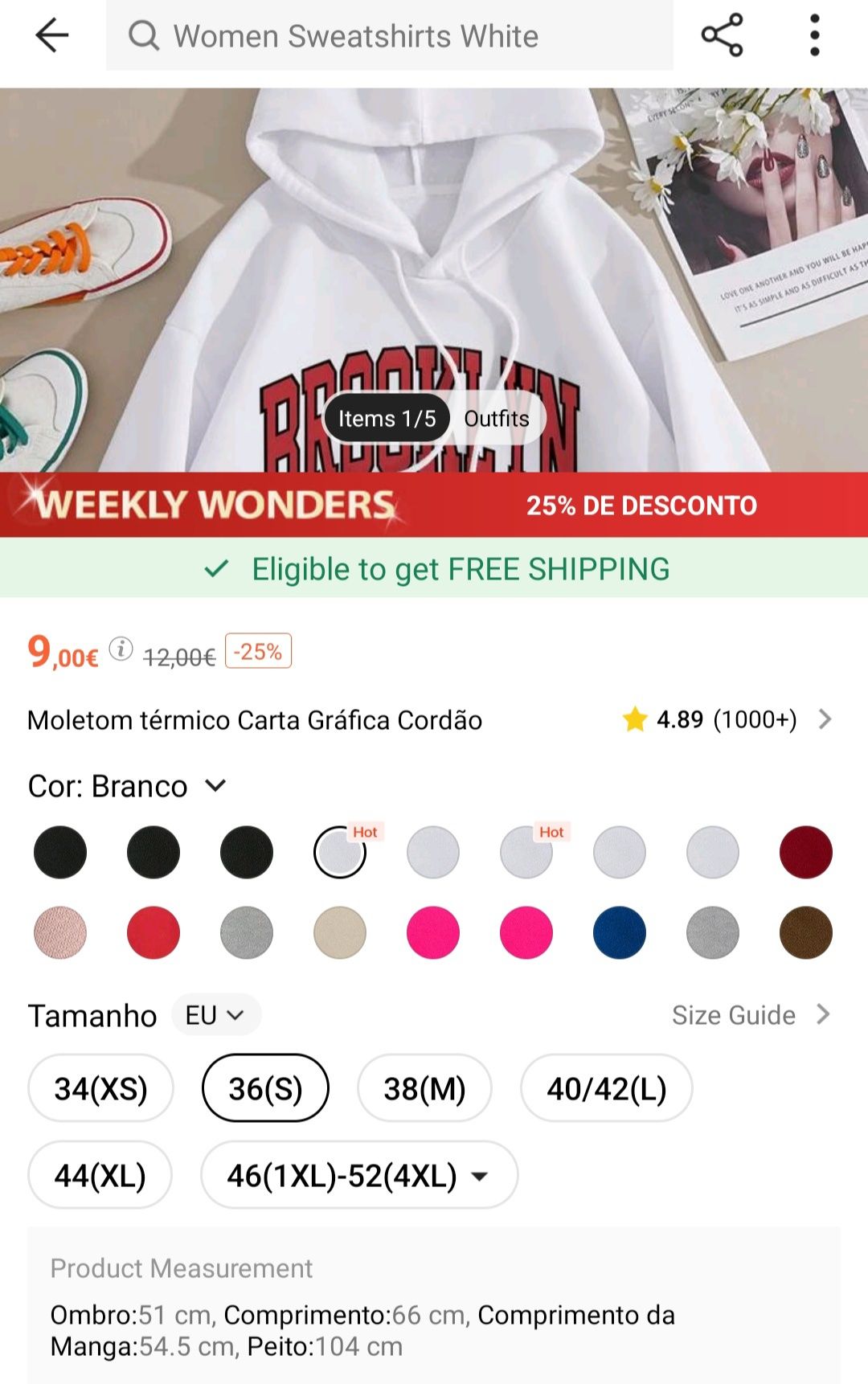Expand the Cor: Branco color dropdown
This screenshot has width=868, height=1384.
(215, 785)
